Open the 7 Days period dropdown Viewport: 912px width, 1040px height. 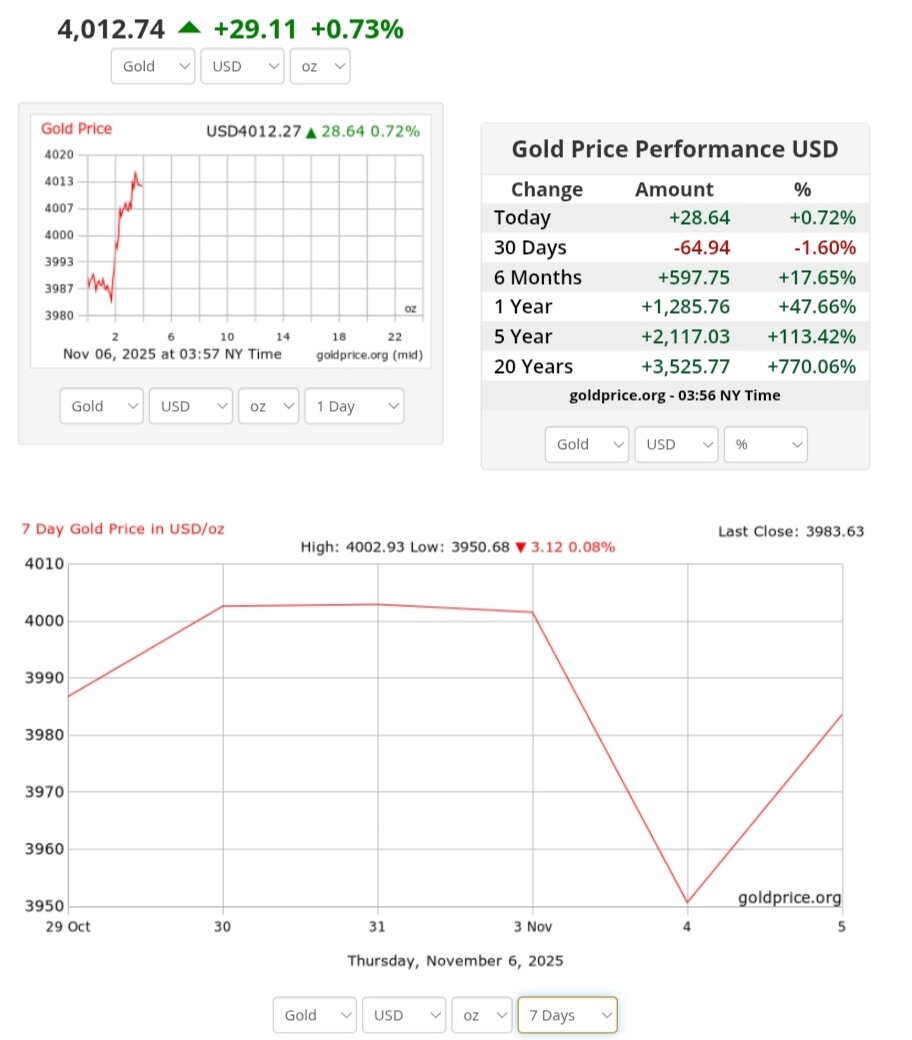point(567,1015)
